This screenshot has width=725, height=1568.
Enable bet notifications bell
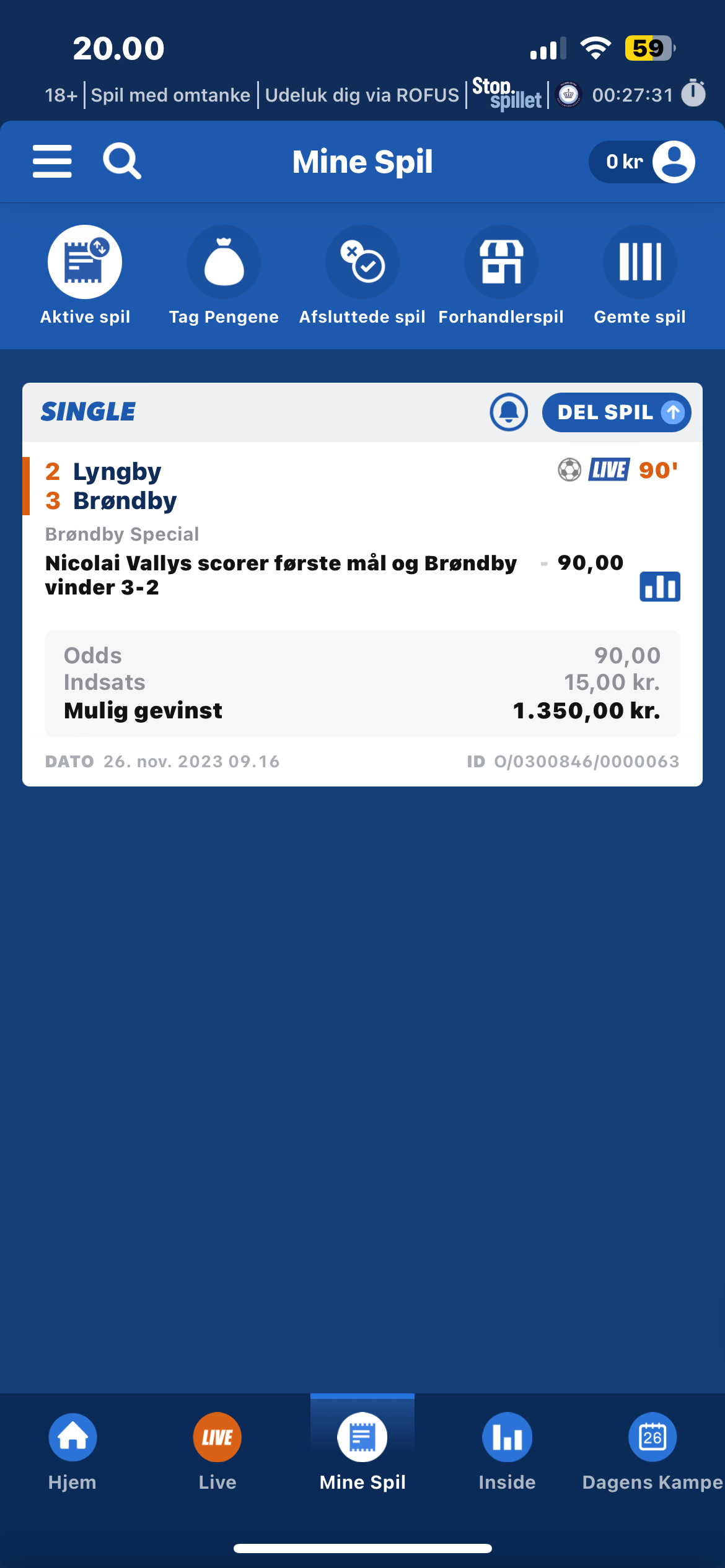click(509, 412)
